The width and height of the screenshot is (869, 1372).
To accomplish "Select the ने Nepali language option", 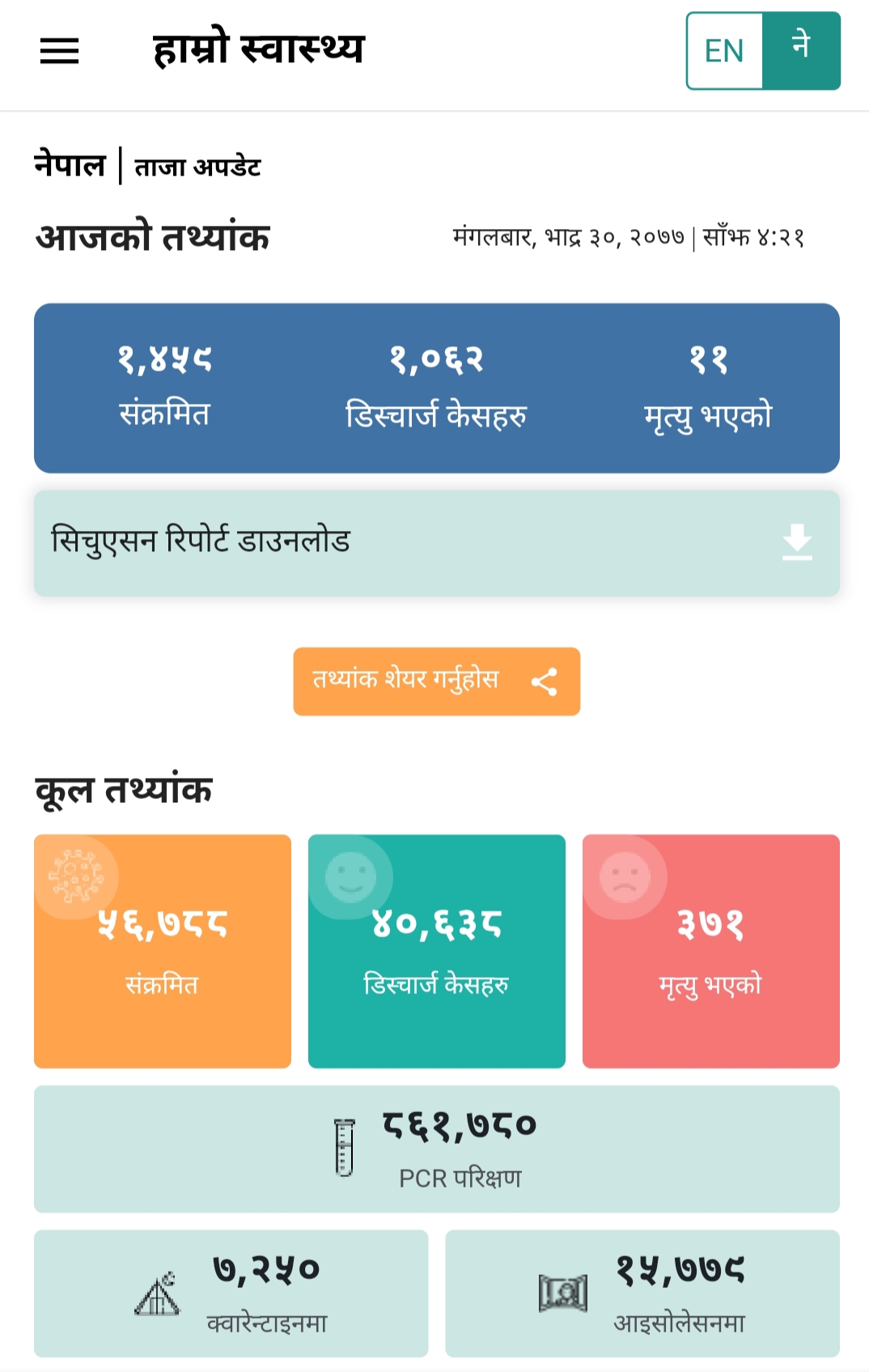I will pos(800,49).
